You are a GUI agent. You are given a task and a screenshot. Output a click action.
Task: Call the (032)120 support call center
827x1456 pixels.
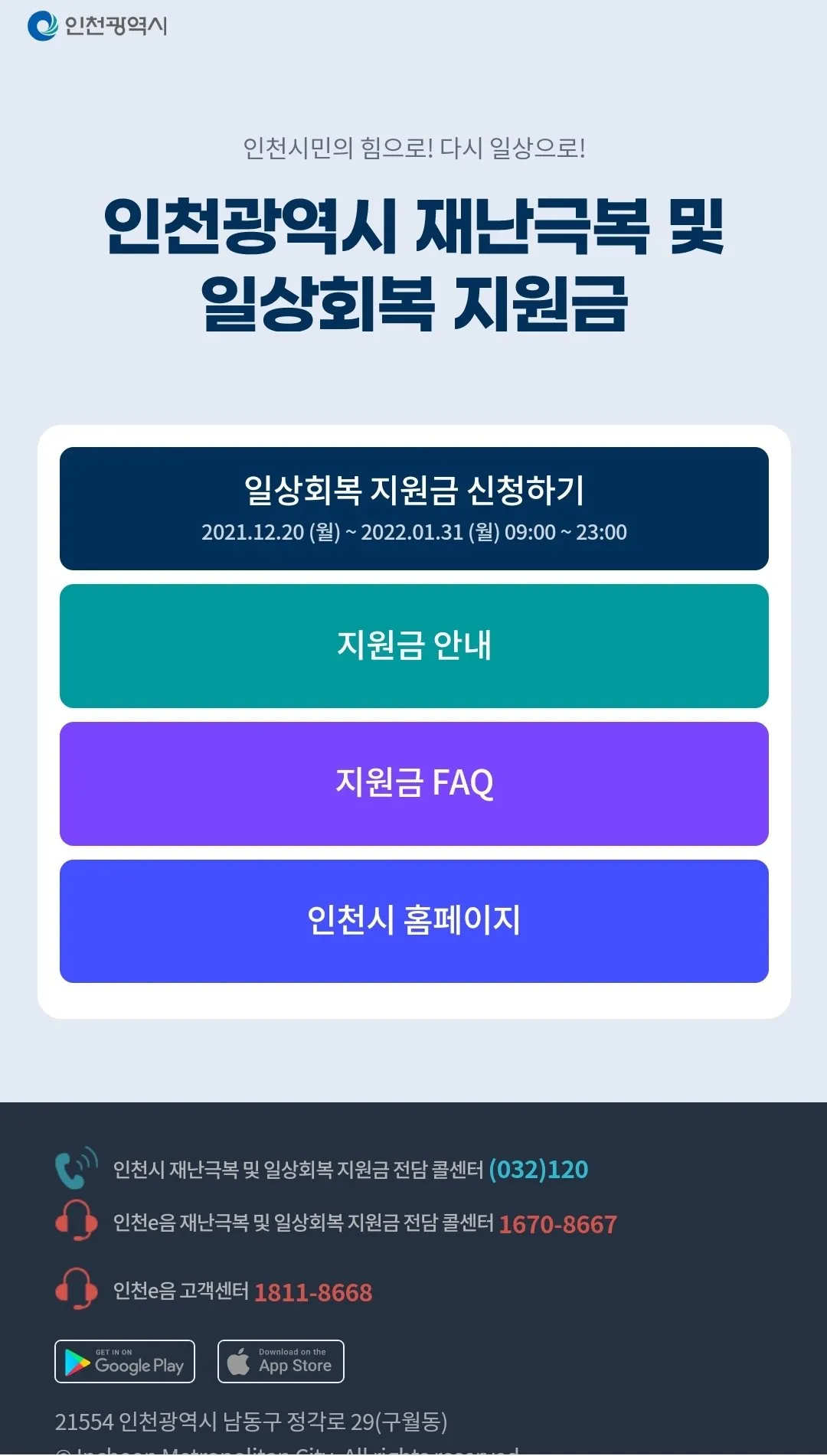click(538, 1170)
